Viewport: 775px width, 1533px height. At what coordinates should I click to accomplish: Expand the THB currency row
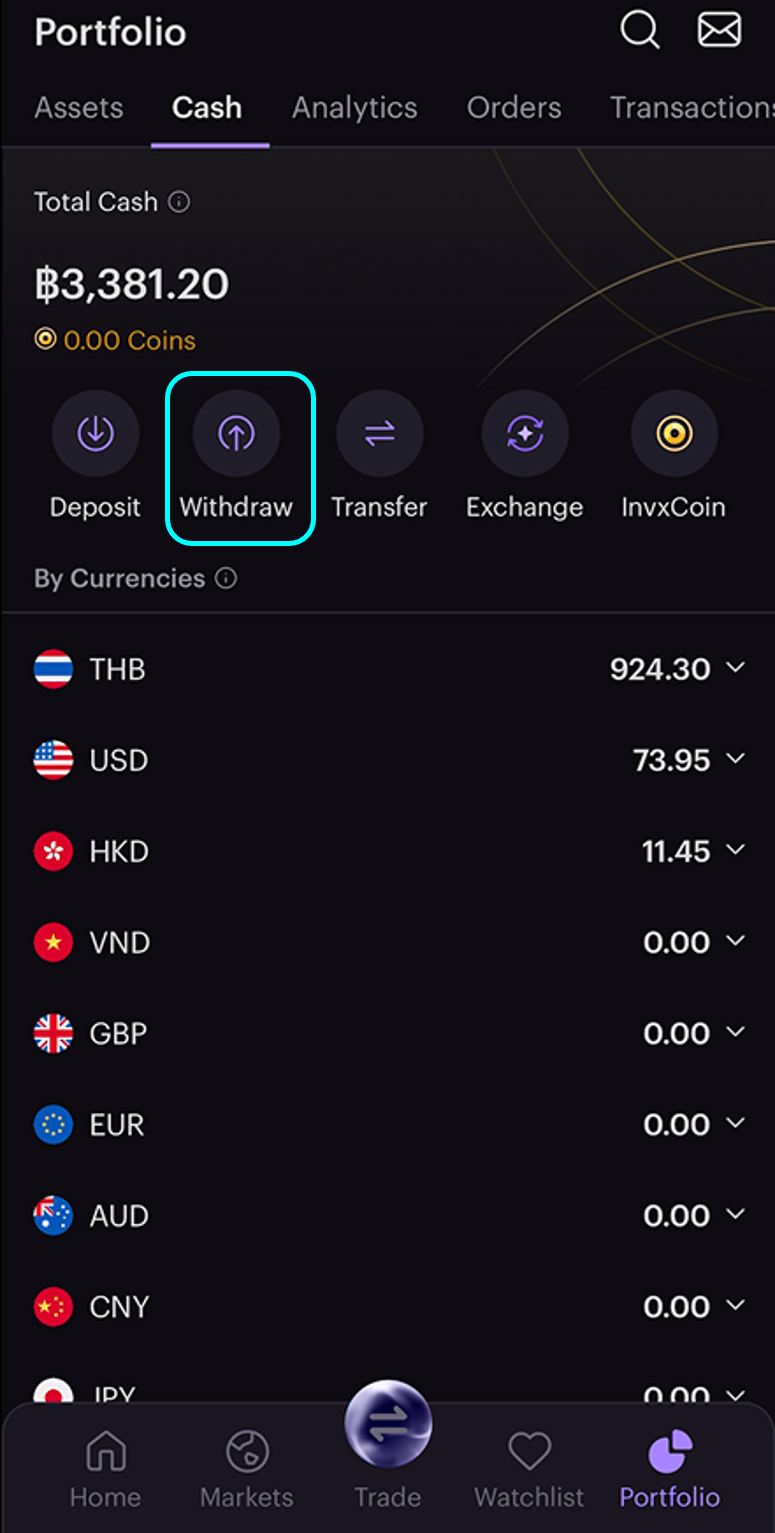tap(388, 669)
